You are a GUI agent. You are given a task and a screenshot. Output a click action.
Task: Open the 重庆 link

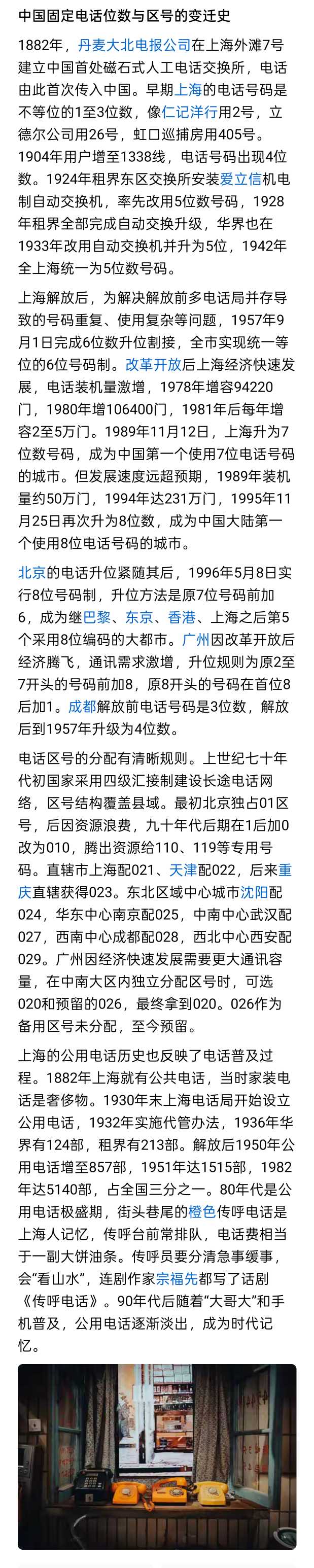tap(285, 870)
